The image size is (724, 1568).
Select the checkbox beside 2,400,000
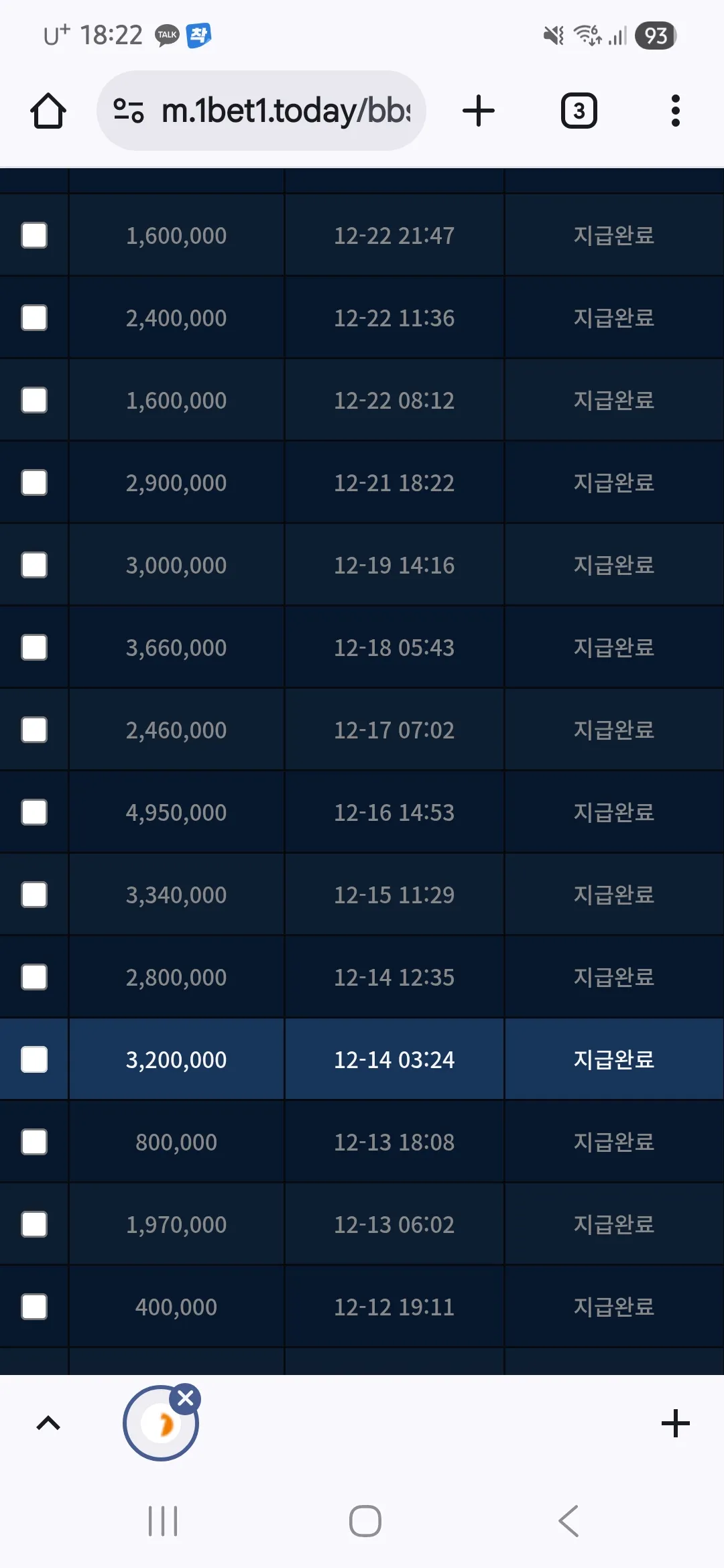[x=34, y=318]
